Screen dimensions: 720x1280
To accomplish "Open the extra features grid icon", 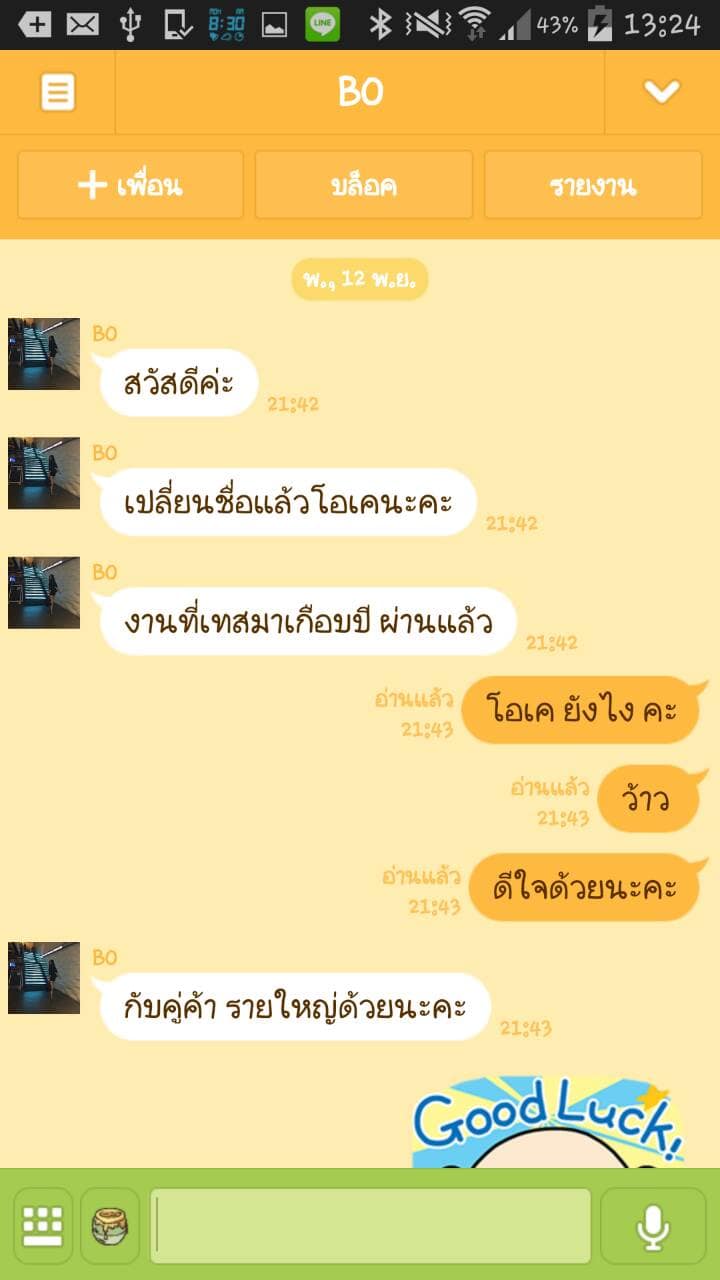I will point(43,1225).
